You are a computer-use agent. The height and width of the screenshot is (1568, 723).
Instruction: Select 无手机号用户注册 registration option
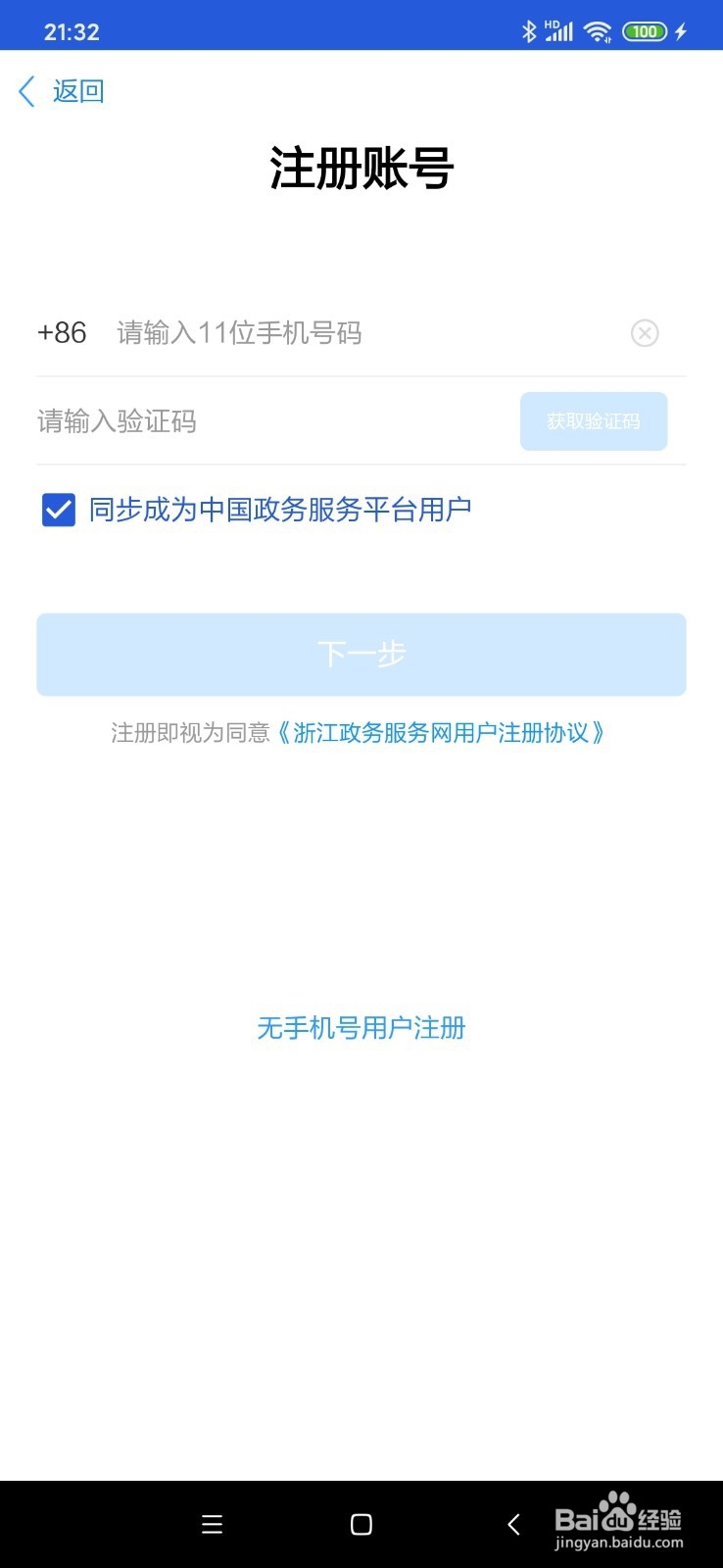coord(361,1028)
